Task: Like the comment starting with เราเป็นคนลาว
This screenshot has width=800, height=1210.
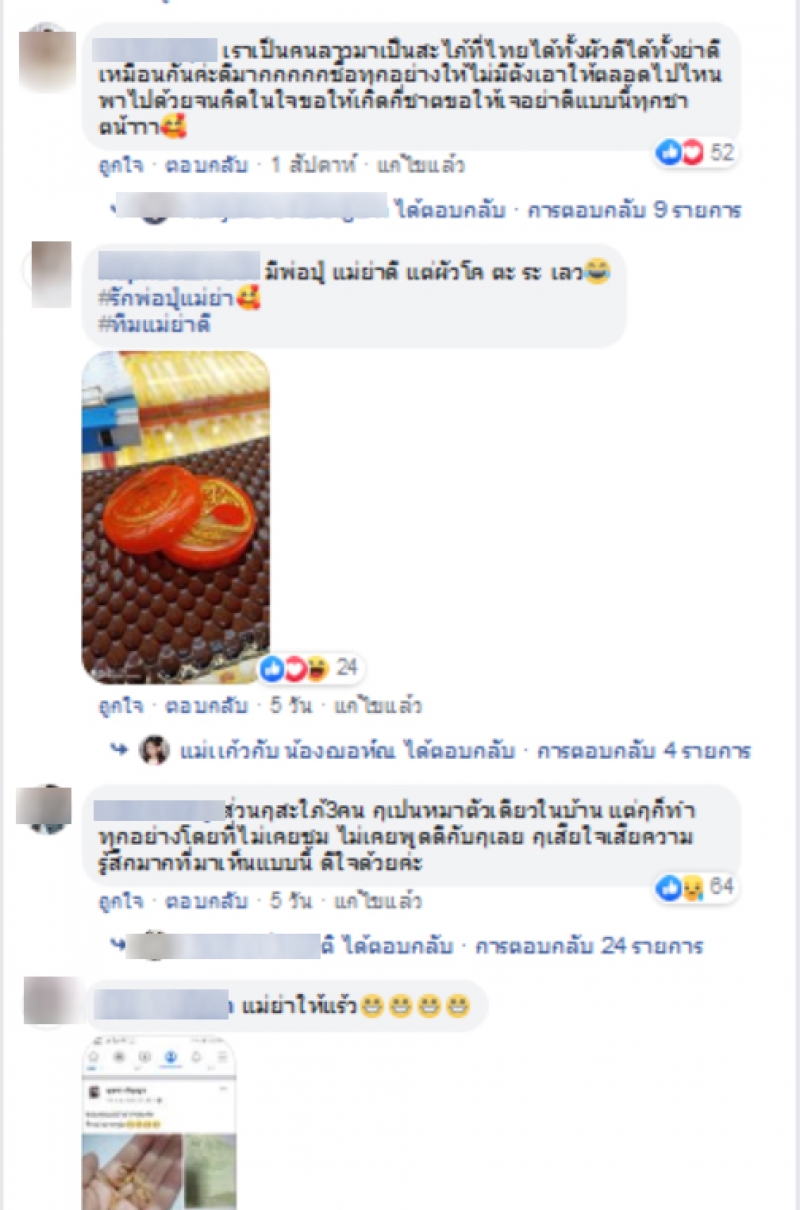Action: pyautogui.click(x=116, y=165)
